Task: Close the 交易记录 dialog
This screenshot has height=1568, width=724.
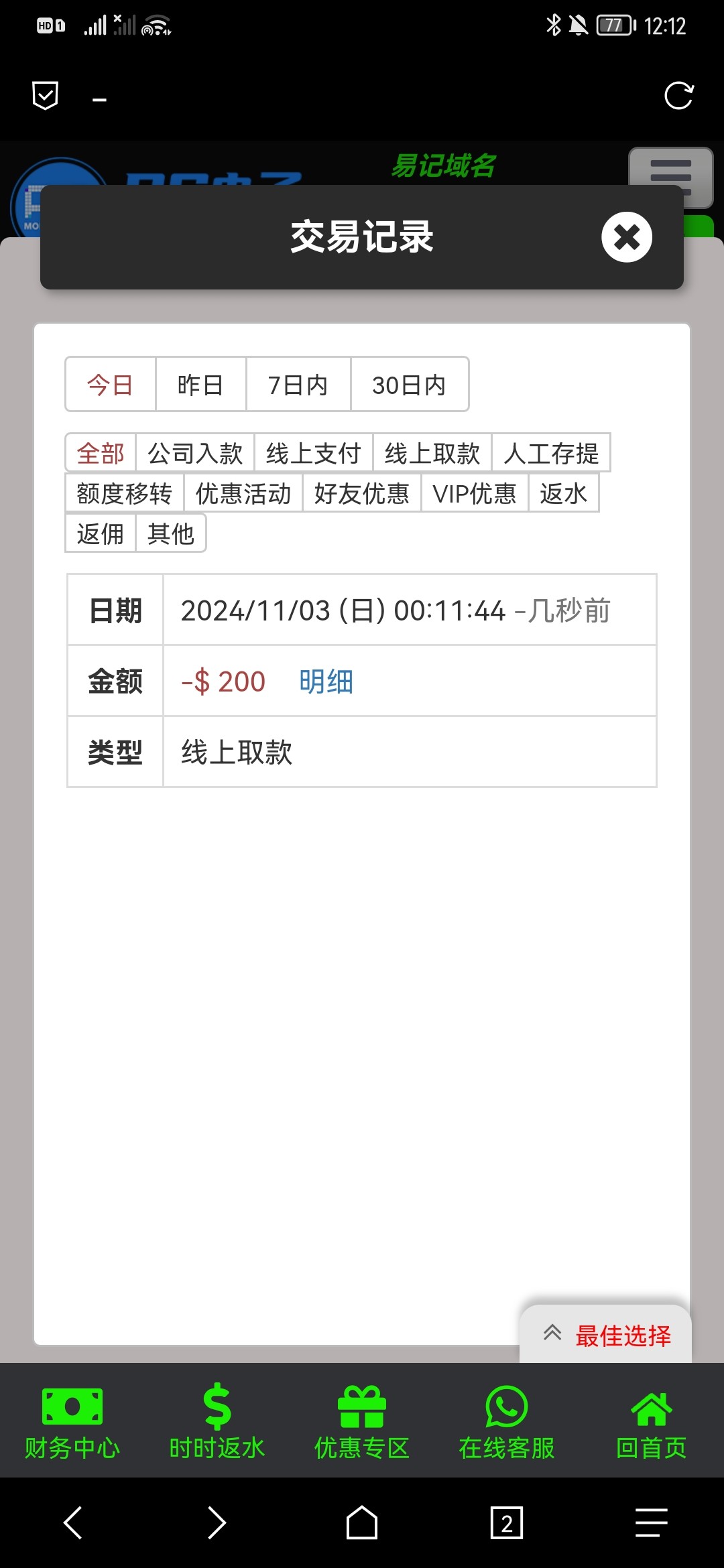Action: coord(626,237)
